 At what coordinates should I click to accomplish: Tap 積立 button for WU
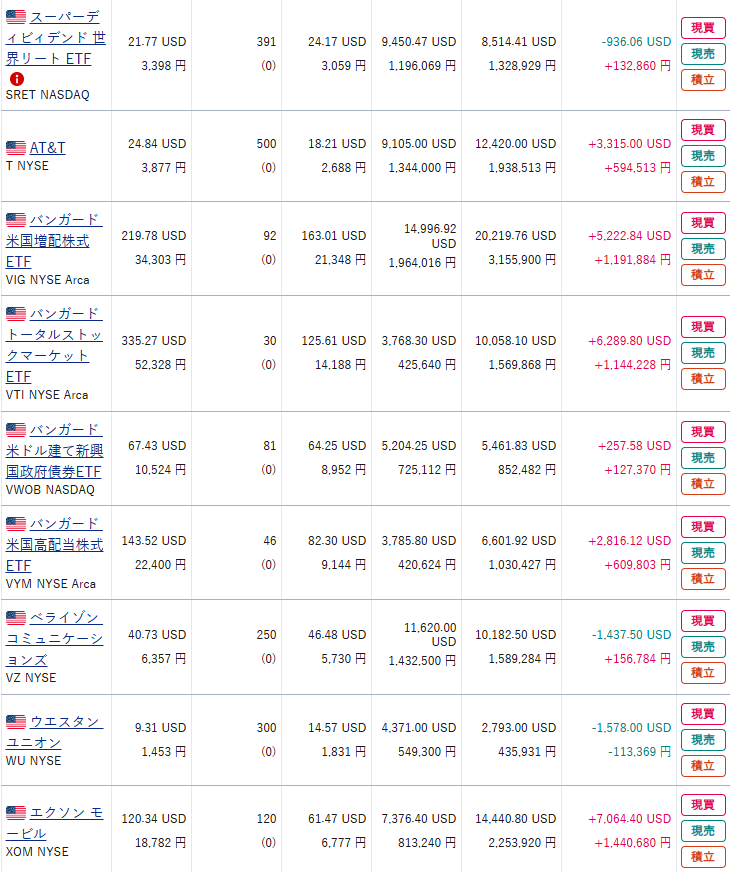(x=703, y=765)
